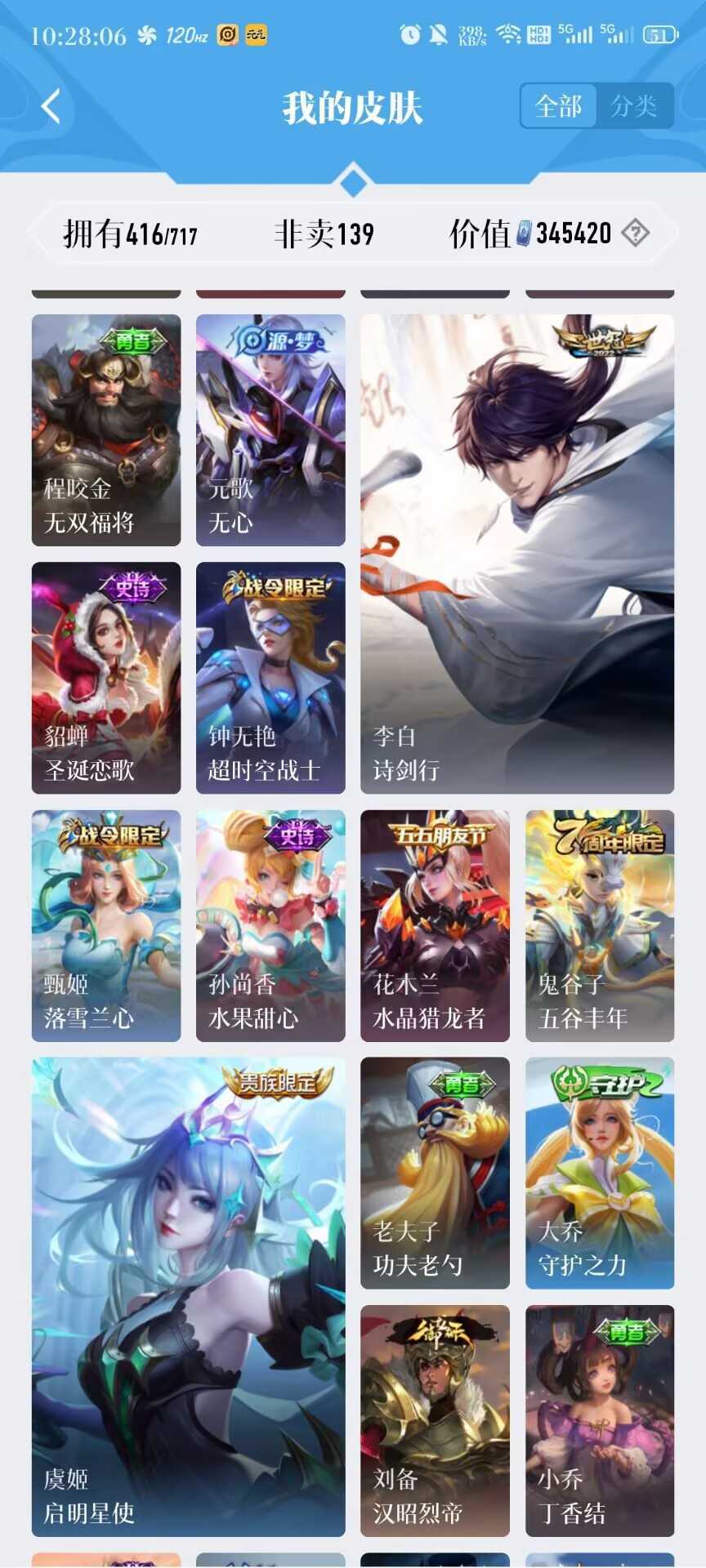Tap 大乔 守护之力 skin card

pyautogui.click(x=600, y=1174)
